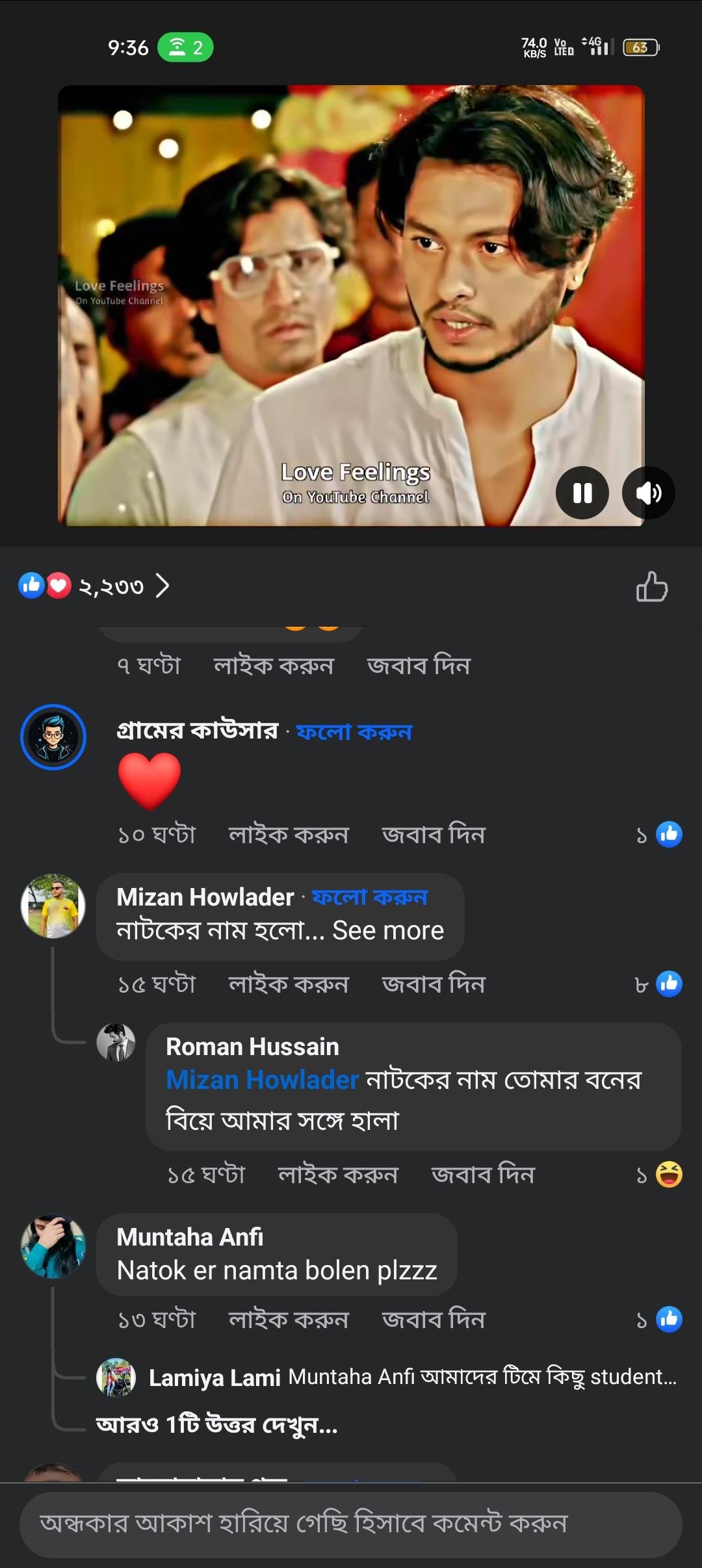Follow গ্রামের কাউসার

coord(354,731)
